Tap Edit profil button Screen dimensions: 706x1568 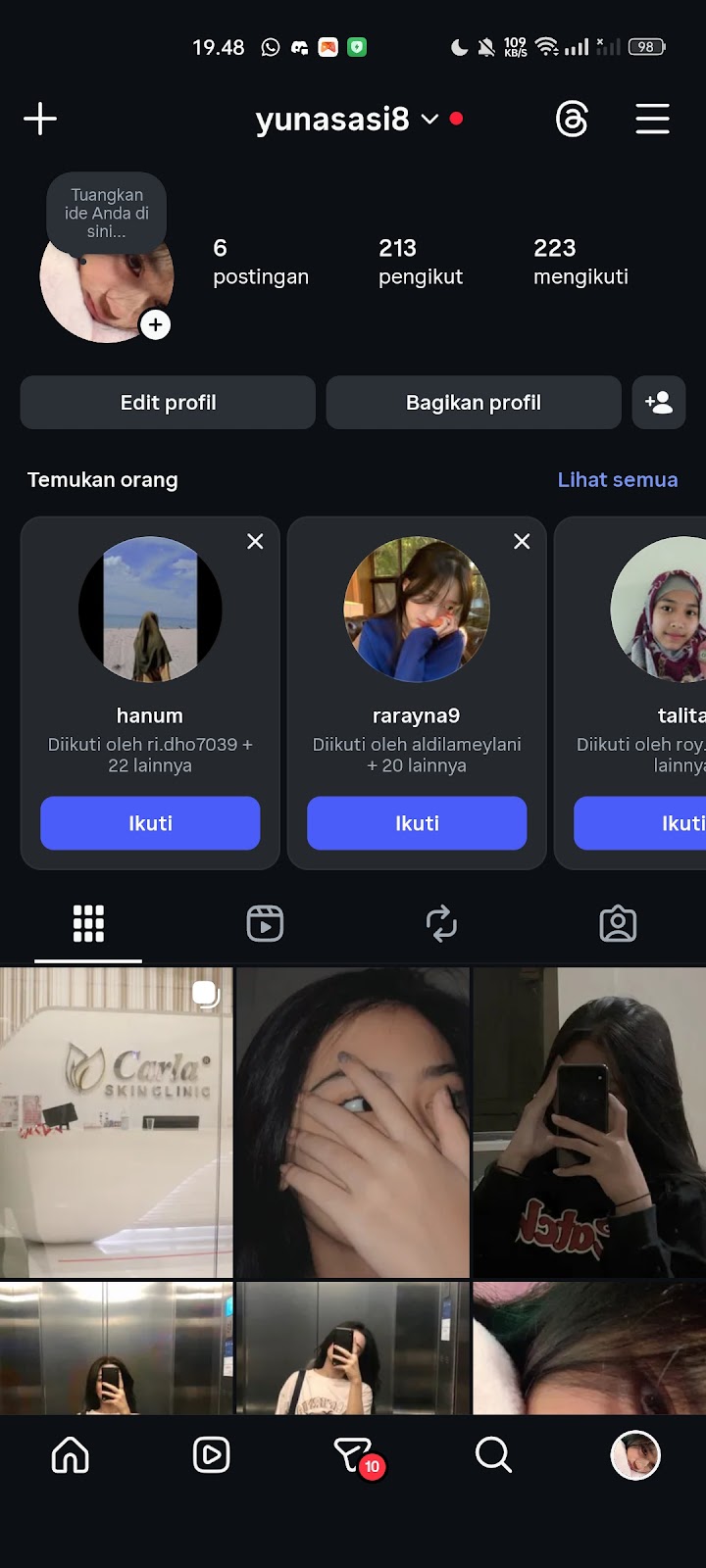168,403
